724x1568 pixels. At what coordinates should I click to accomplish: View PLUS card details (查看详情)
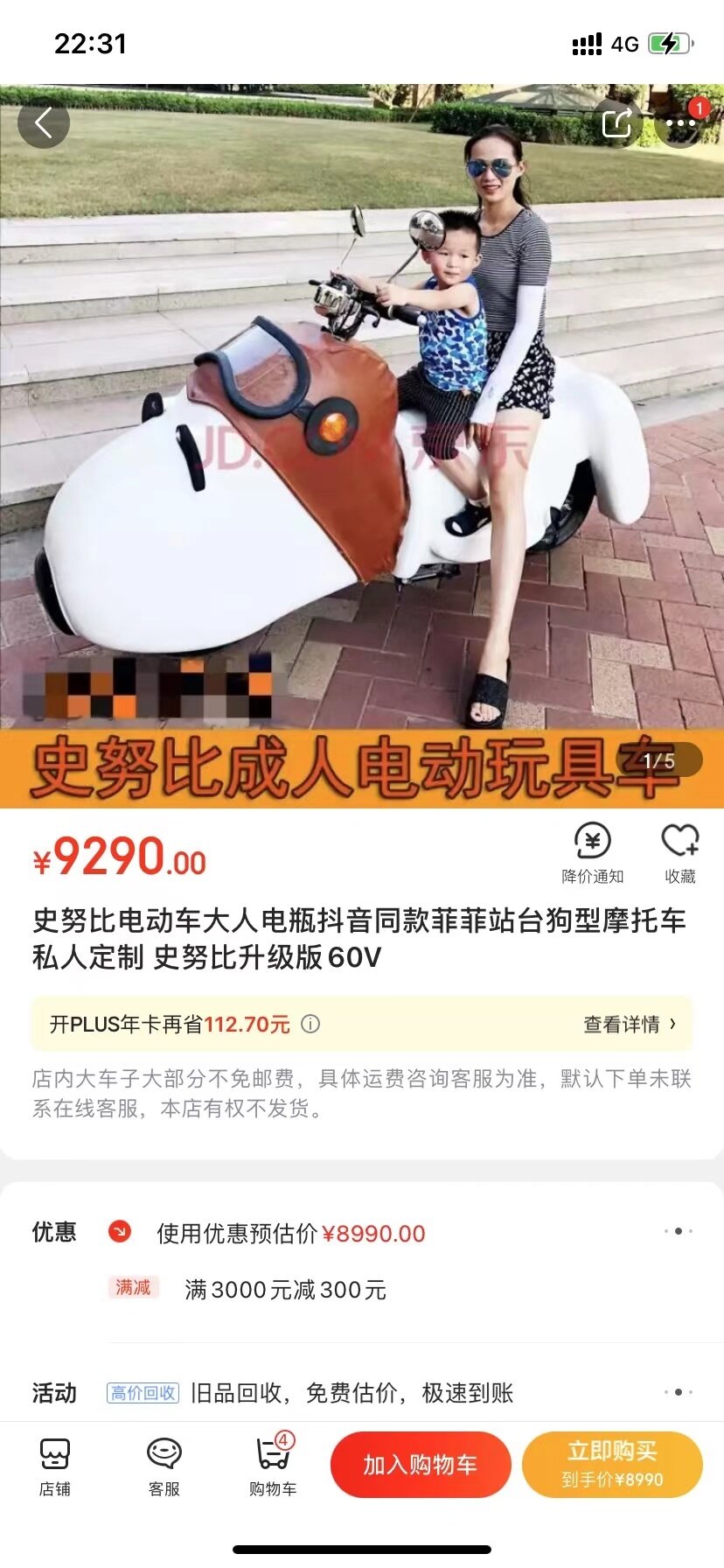630,1024
